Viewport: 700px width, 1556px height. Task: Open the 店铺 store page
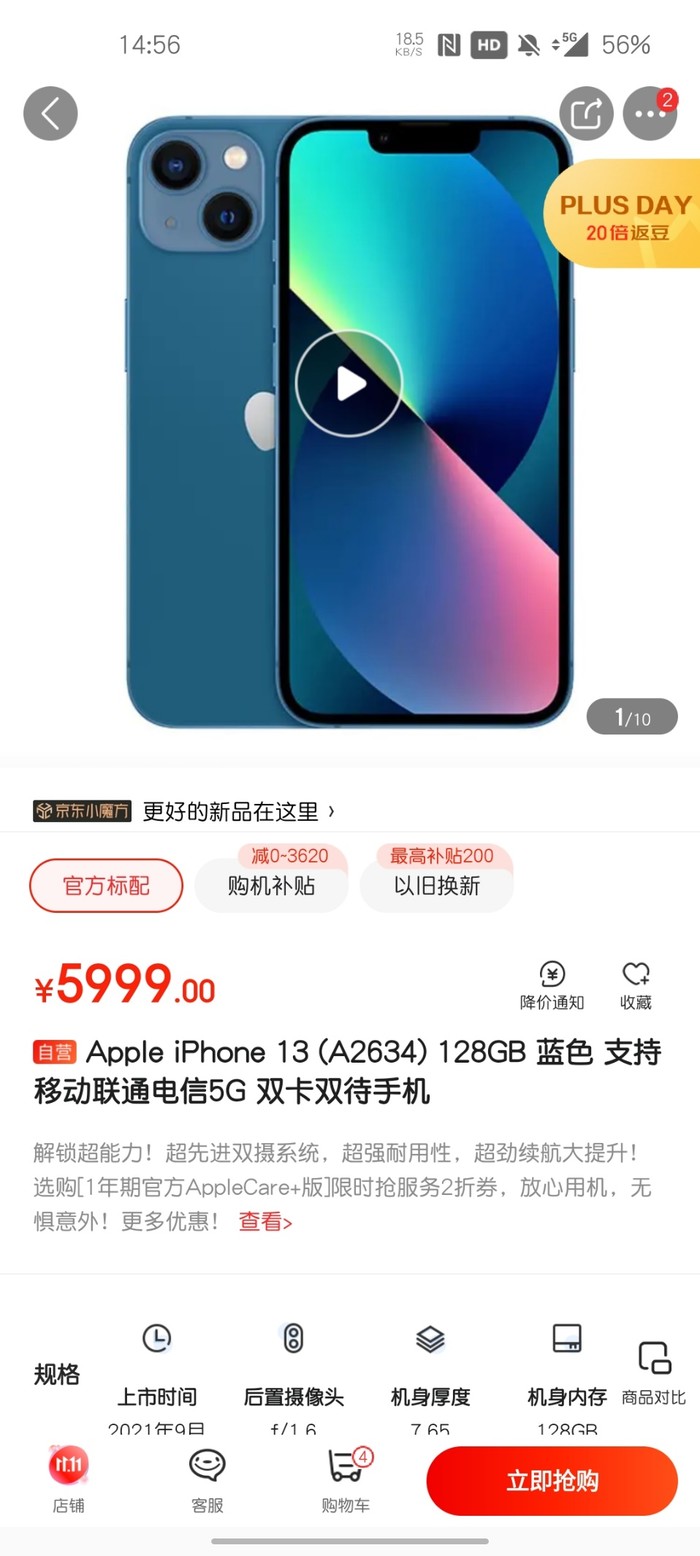click(68, 1480)
